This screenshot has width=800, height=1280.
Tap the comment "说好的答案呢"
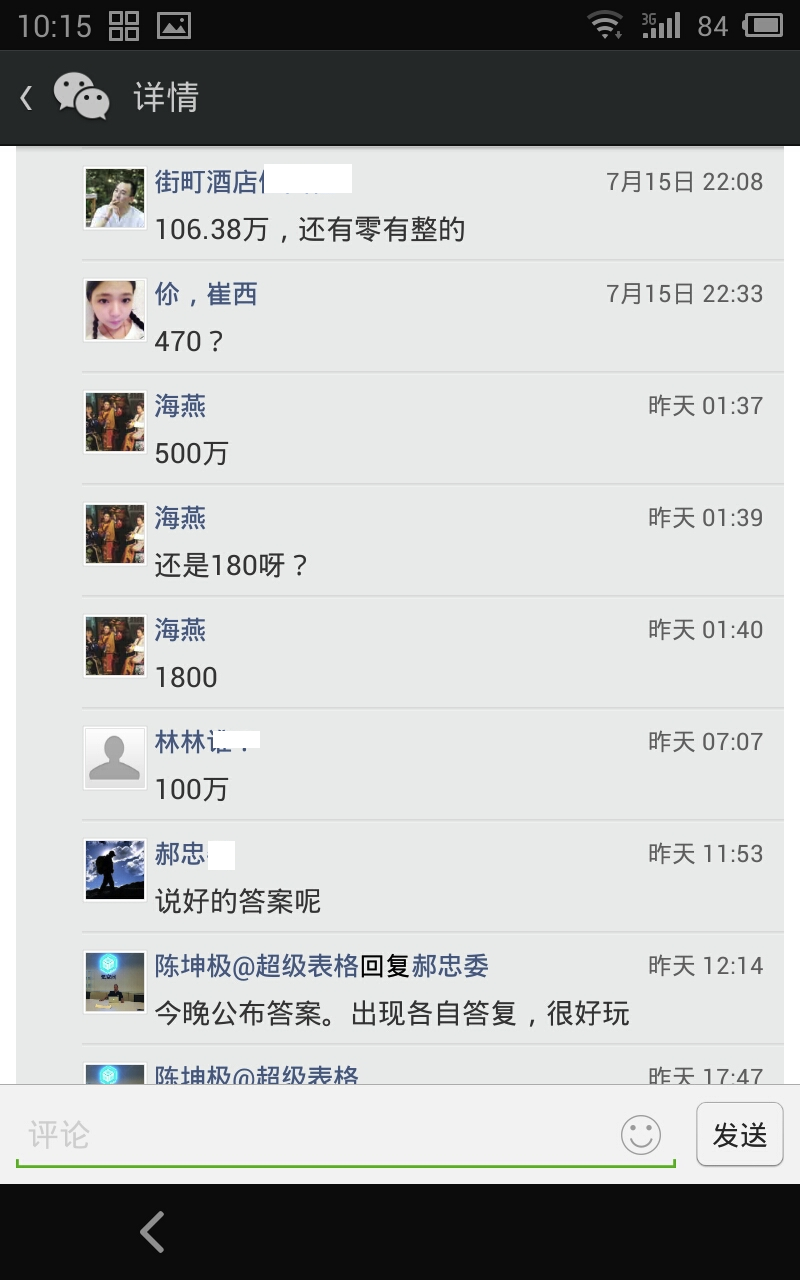point(238,902)
